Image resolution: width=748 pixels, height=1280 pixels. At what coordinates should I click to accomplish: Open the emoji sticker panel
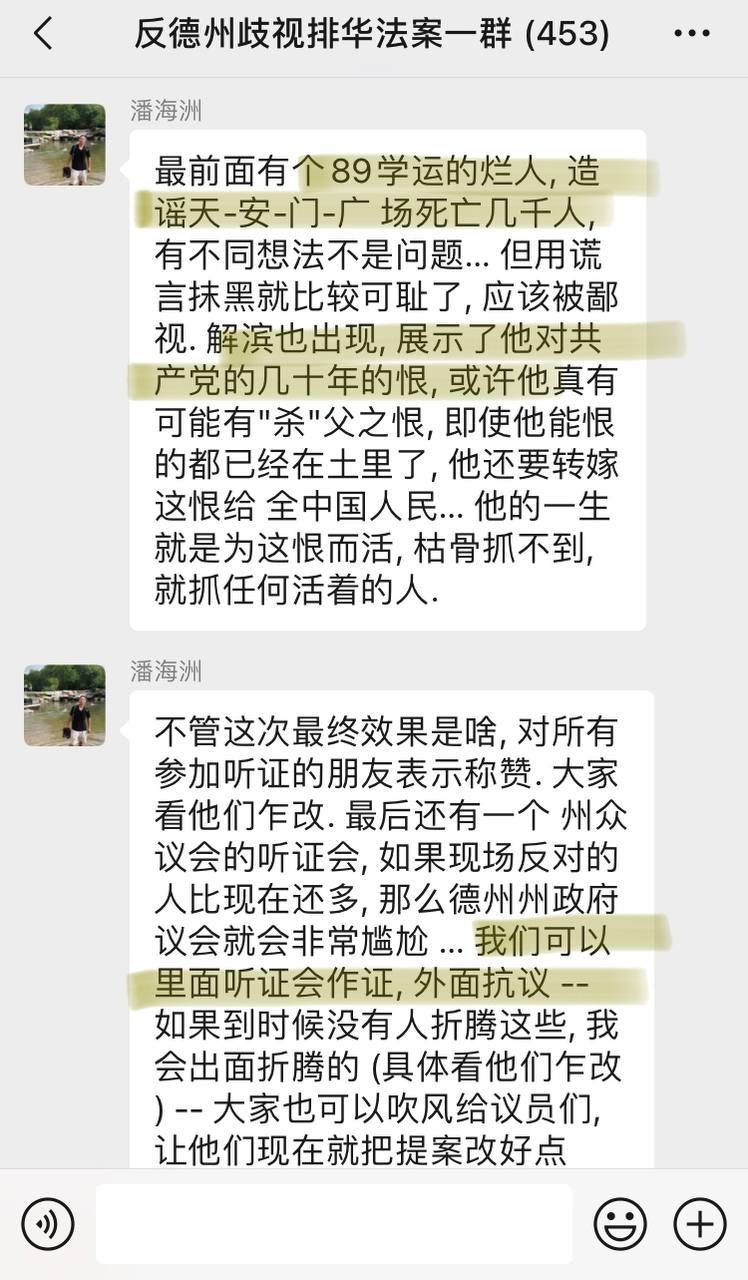(620, 1223)
